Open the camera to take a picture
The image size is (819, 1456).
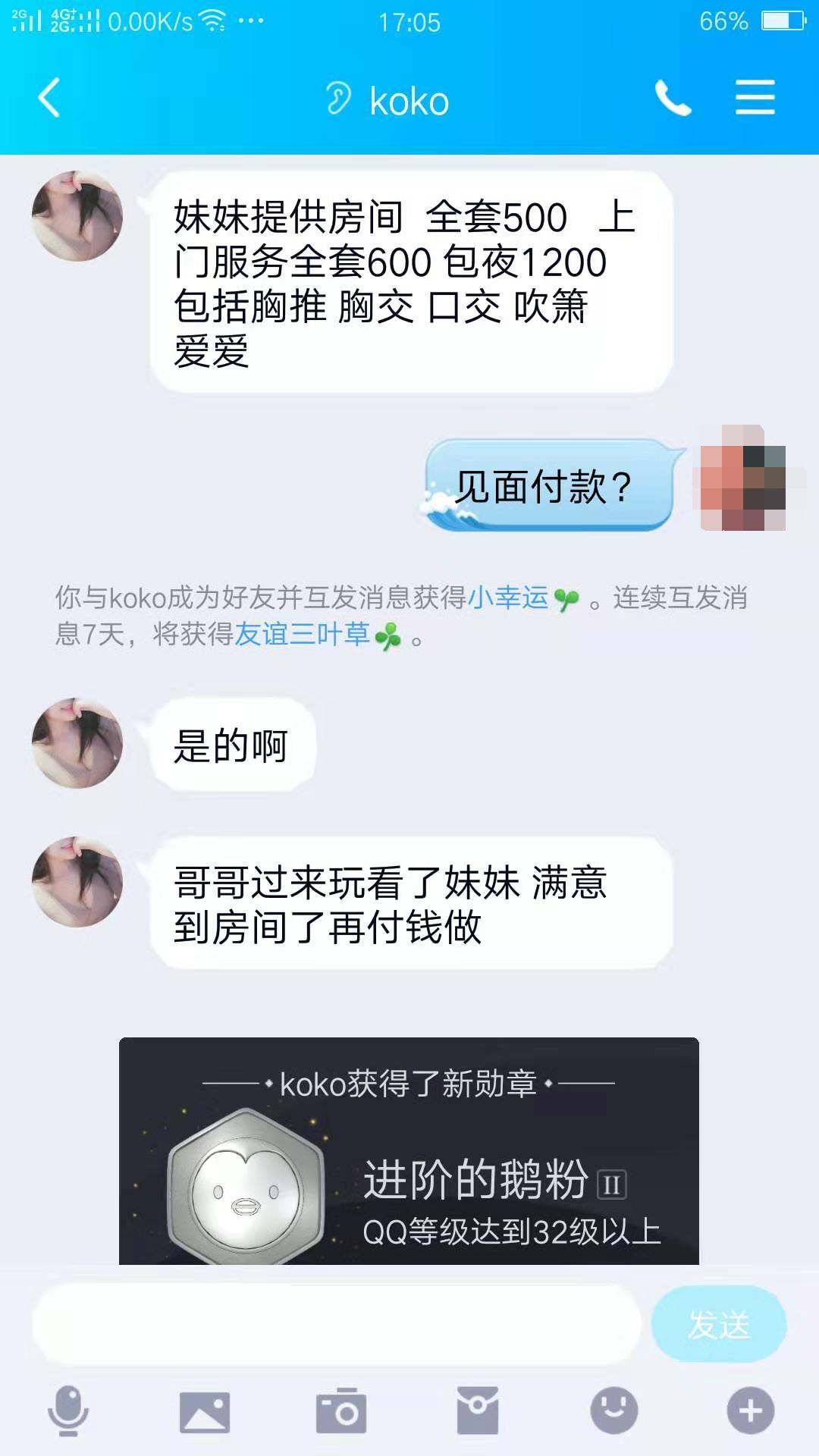pyautogui.click(x=341, y=1411)
